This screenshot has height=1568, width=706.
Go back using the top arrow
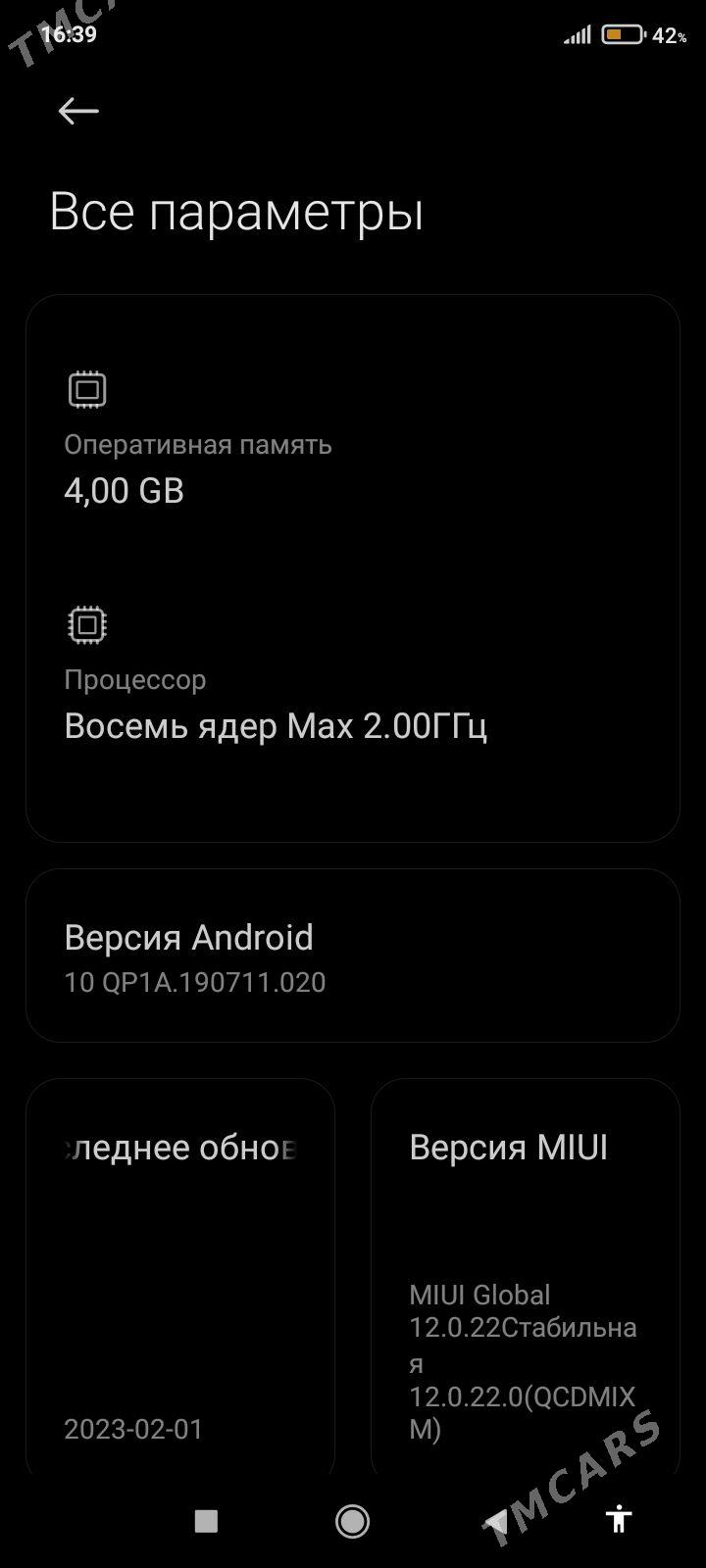78,112
